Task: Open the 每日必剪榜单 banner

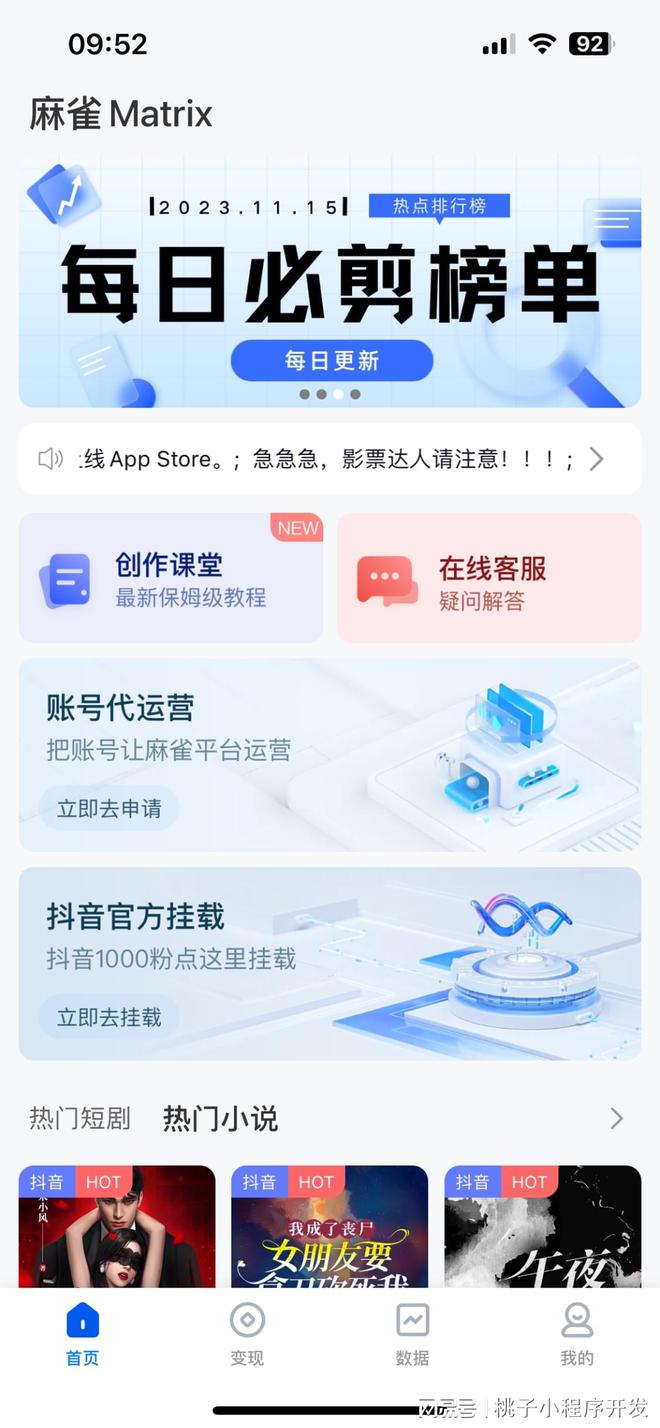Action: [x=330, y=282]
